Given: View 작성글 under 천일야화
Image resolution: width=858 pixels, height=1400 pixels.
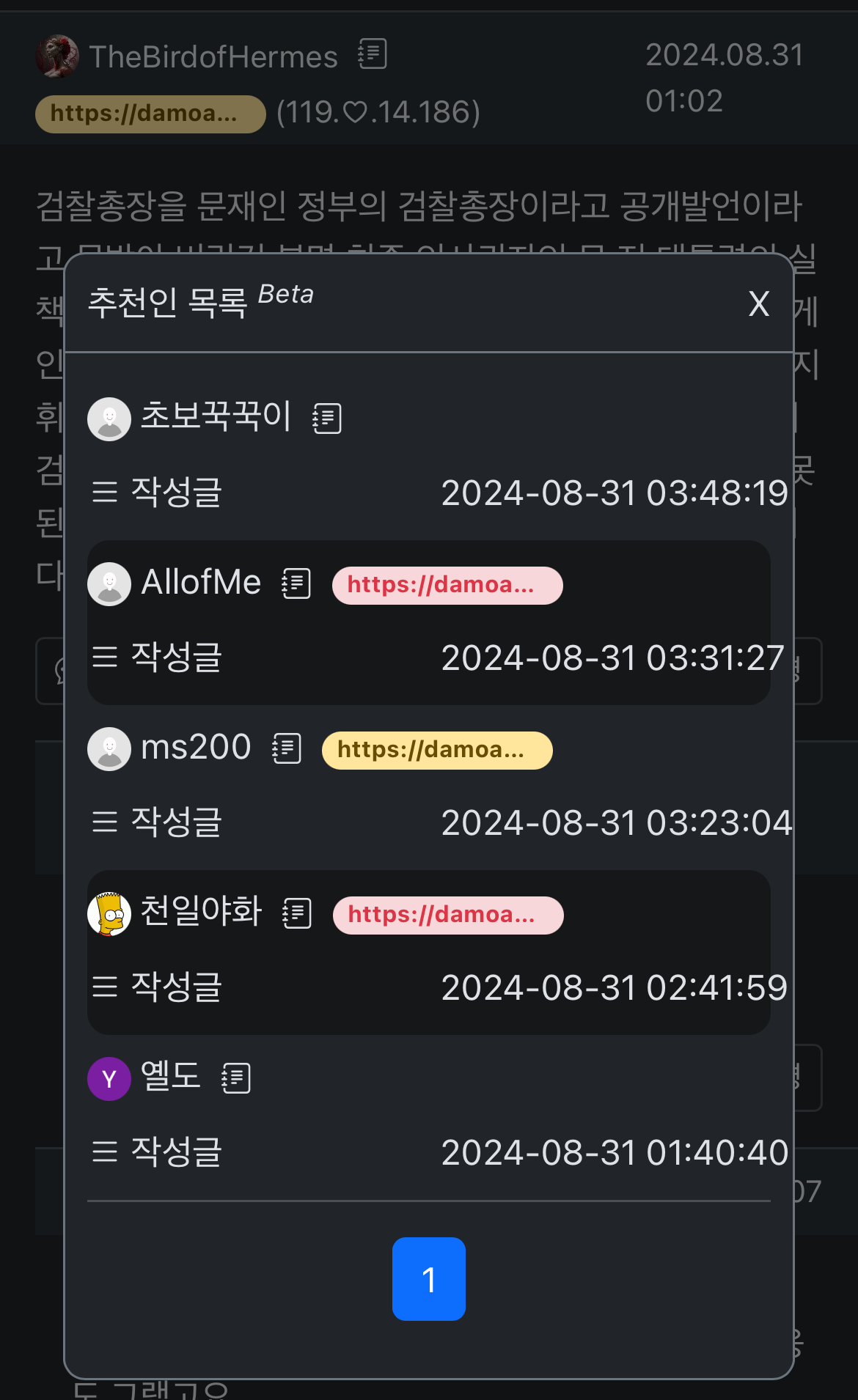Looking at the screenshot, I should (157, 987).
